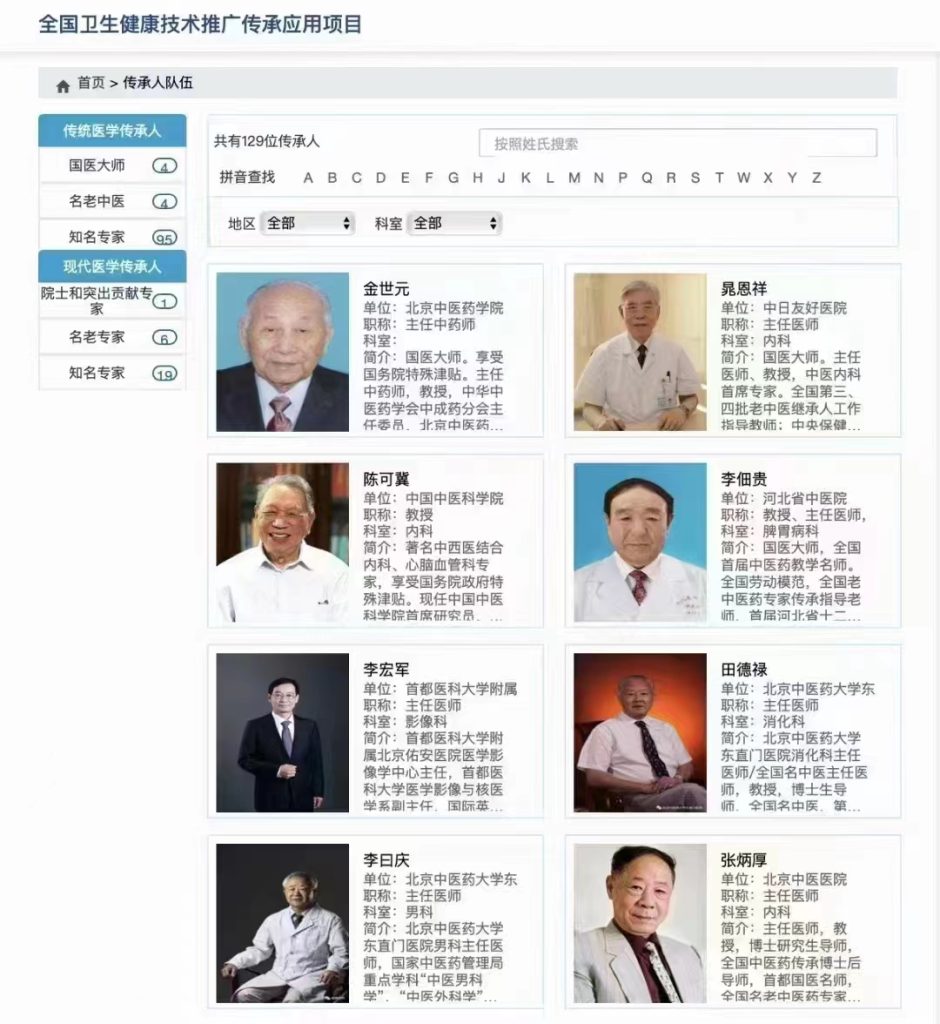Open the 地区 dropdown
Image resolution: width=940 pixels, height=1024 pixels.
pyautogui.click(x=307, y=223)
